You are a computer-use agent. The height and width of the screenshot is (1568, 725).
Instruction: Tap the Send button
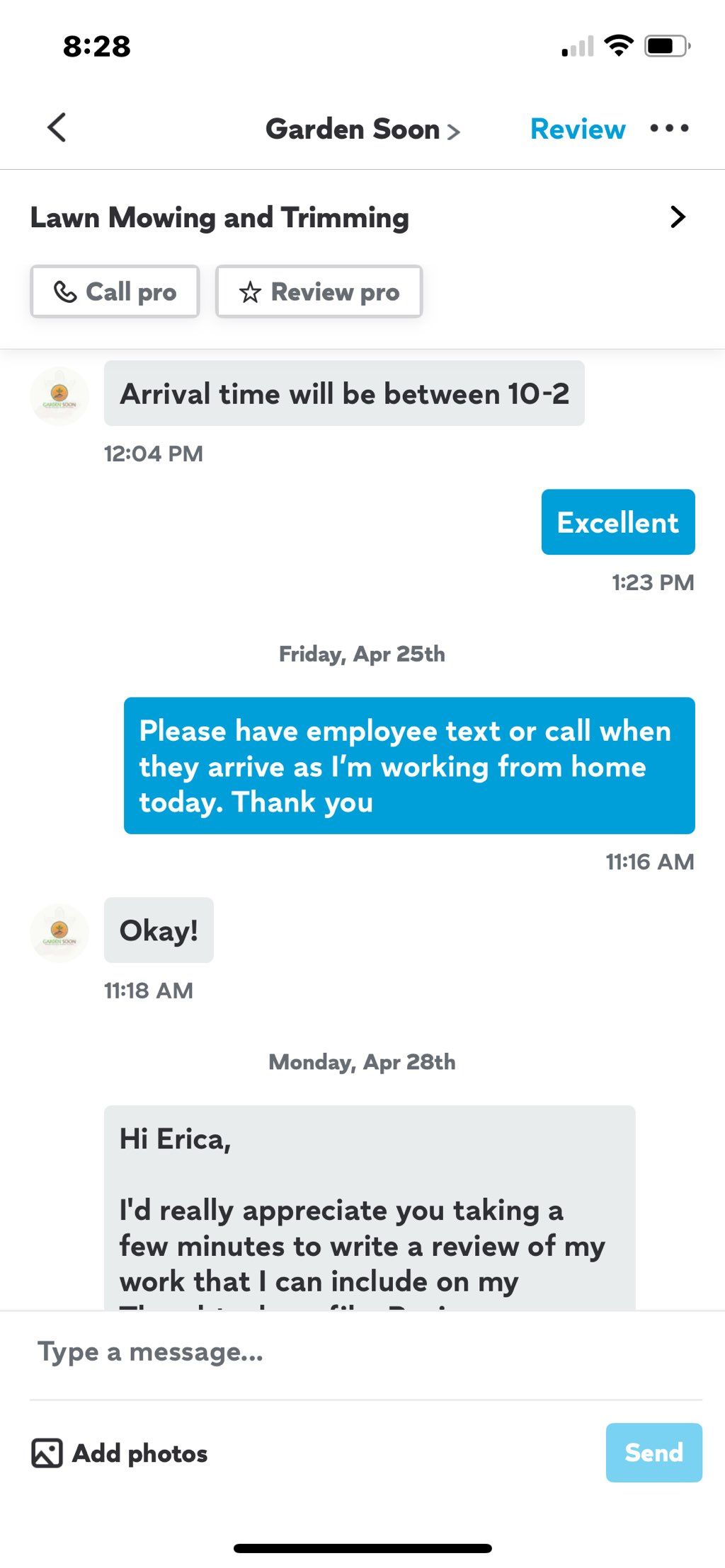[653, 1453]
